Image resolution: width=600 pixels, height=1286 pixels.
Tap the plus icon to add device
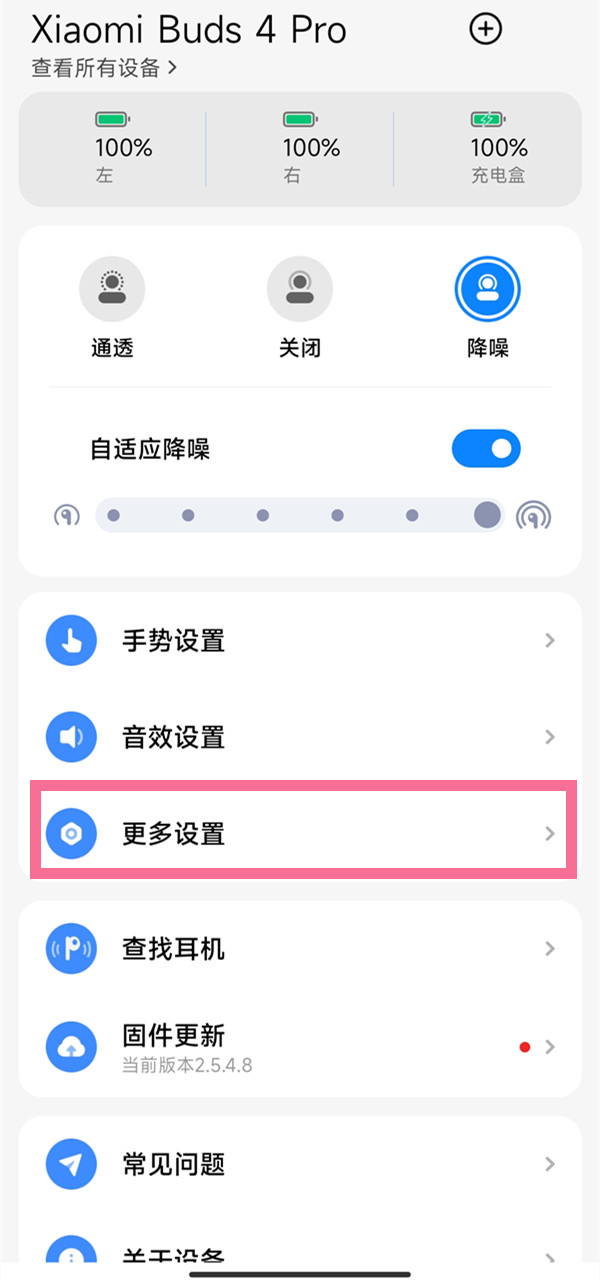point(485,30)
